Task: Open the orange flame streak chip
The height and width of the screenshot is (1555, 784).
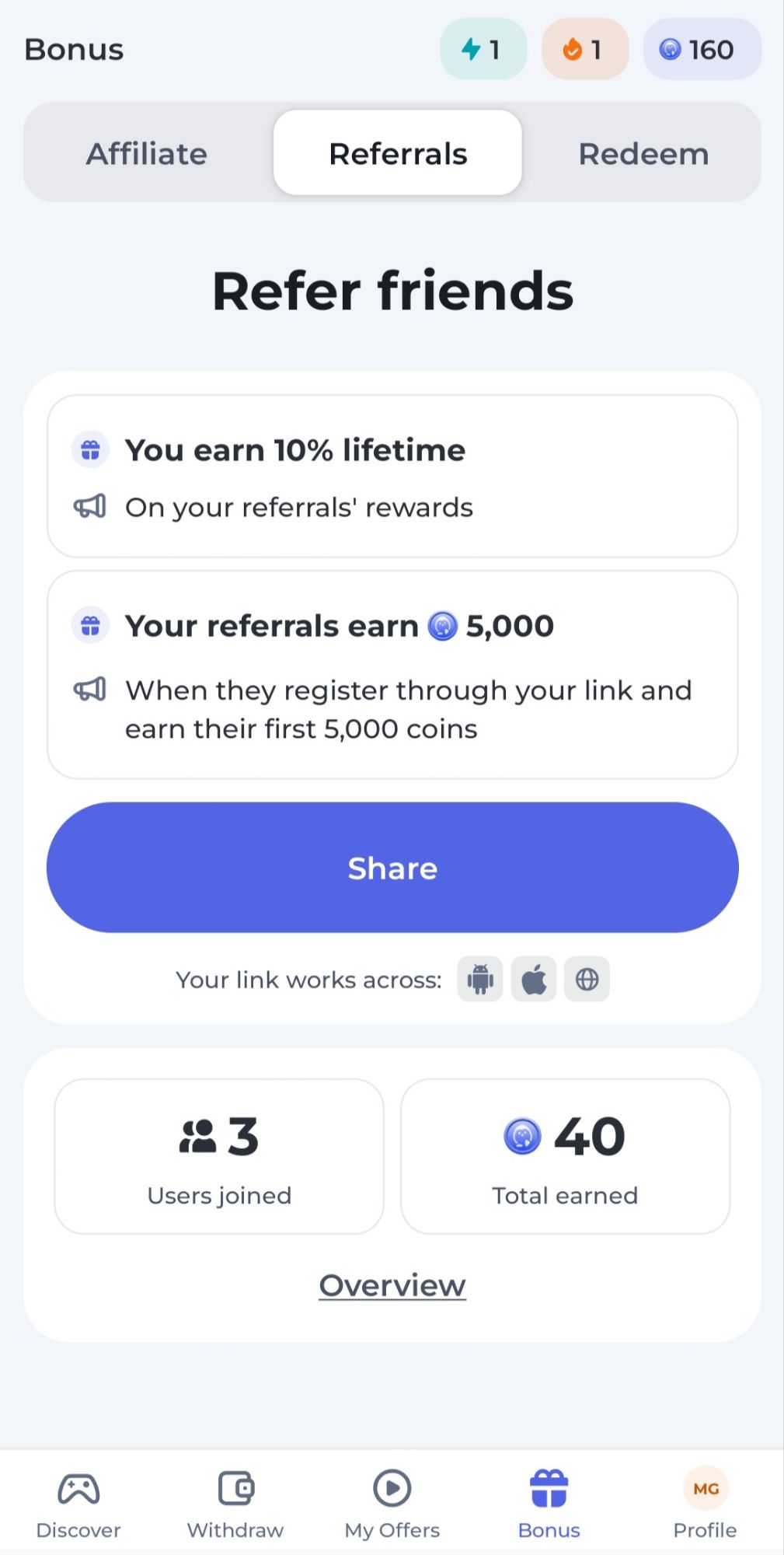Action: click(x=584, y=50)
